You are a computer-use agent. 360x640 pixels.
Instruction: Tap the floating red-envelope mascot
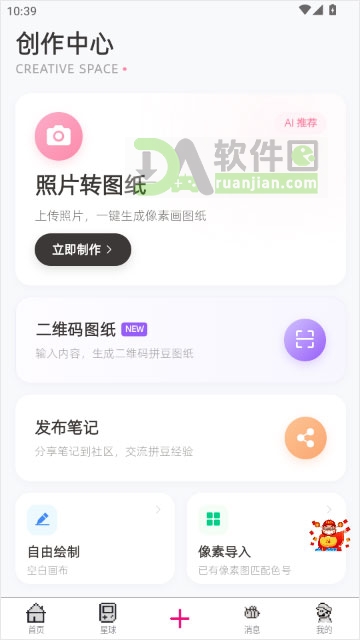pos(330,535)
